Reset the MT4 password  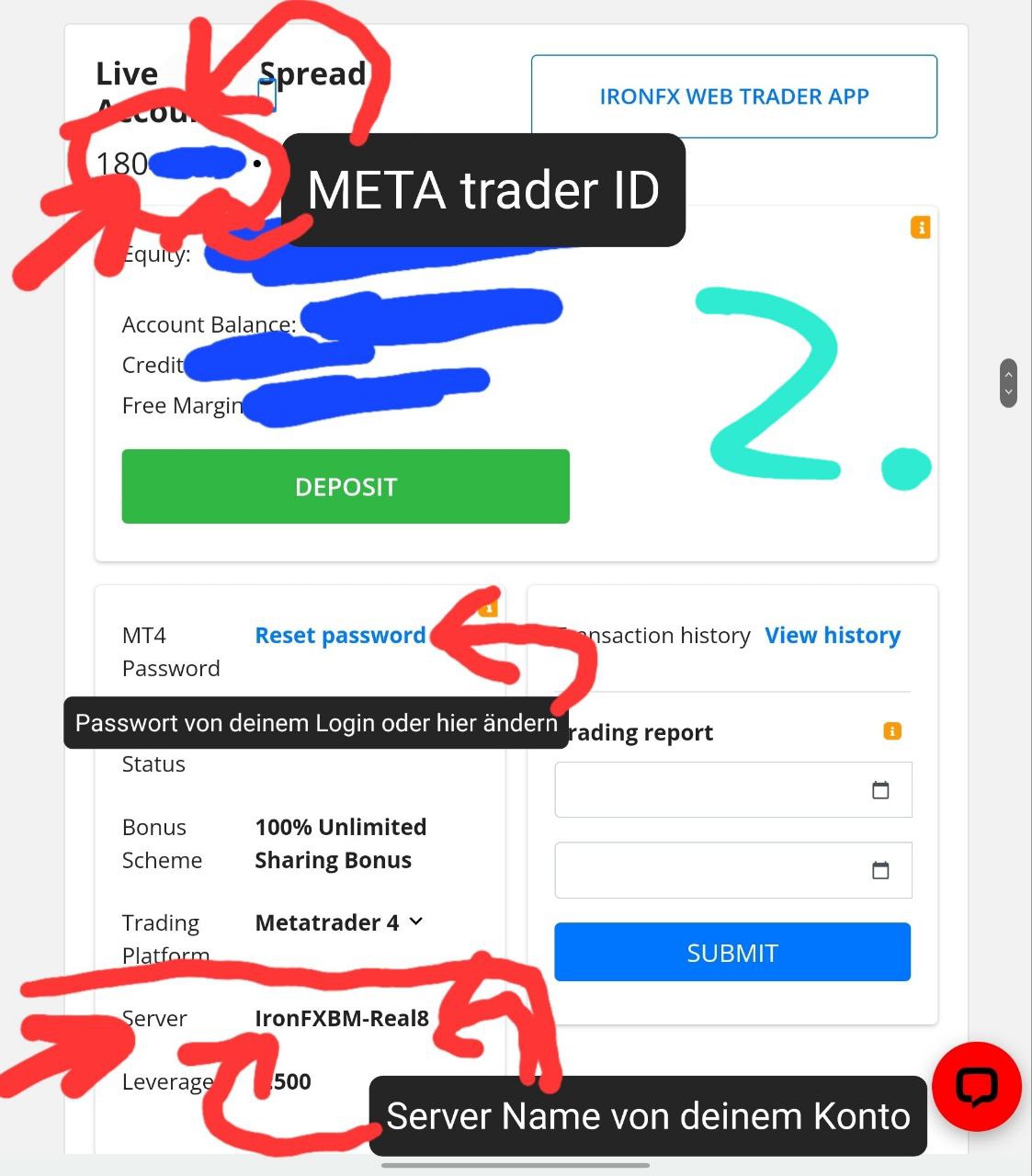[340, 635]
